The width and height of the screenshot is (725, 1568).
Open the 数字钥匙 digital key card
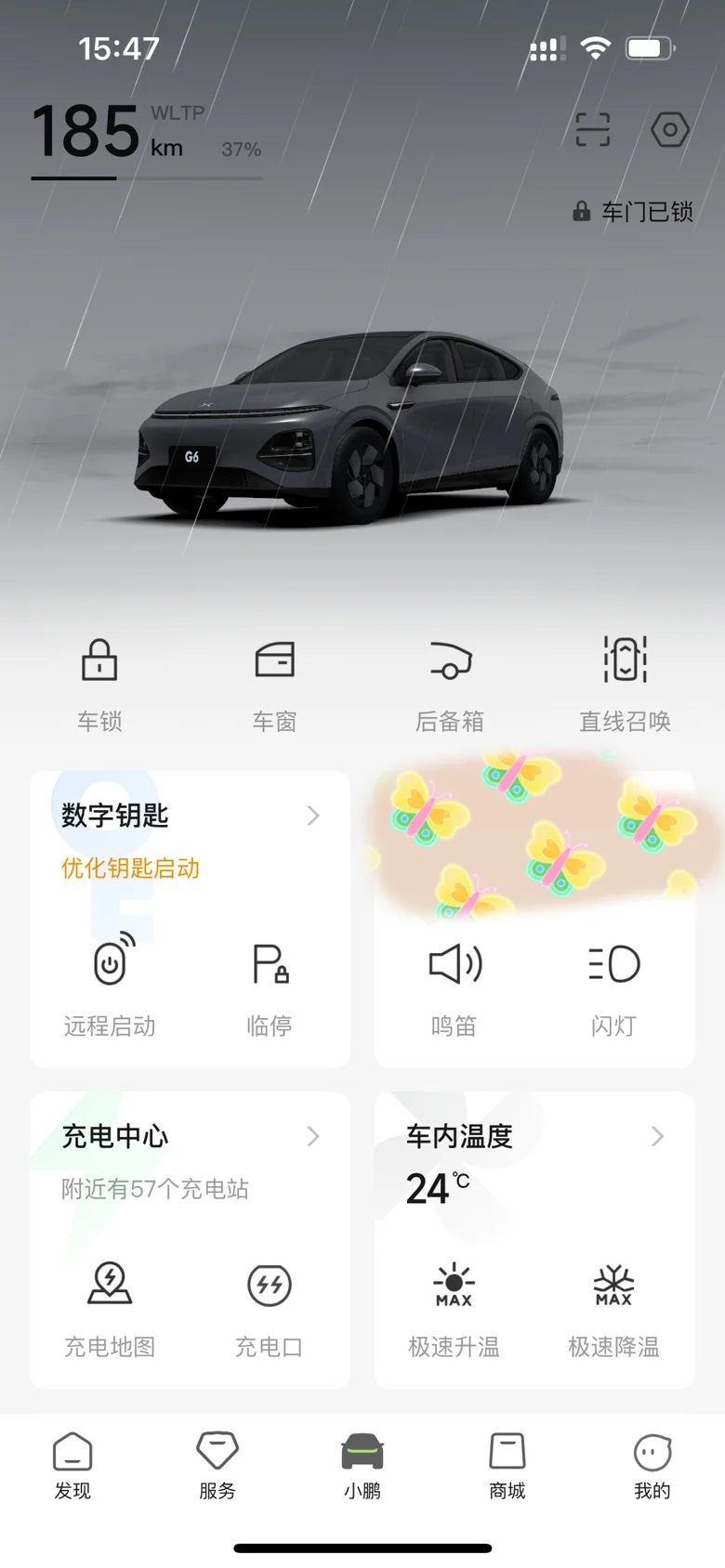pyautogui.click(x=191, y=816)
